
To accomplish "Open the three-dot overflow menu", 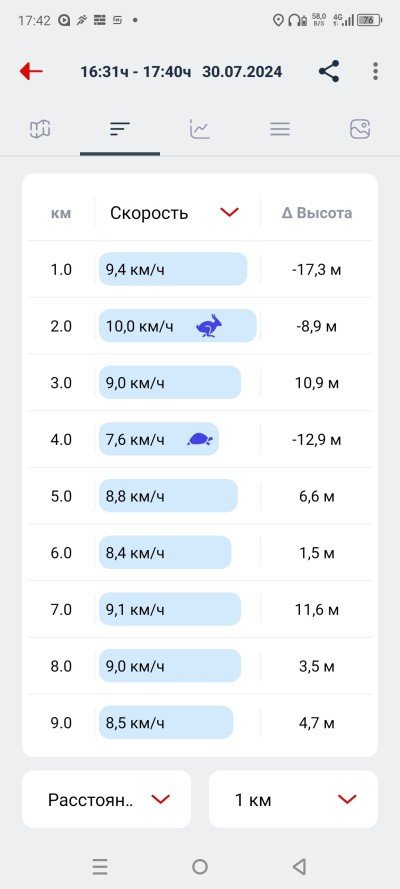I will point(375,71).
